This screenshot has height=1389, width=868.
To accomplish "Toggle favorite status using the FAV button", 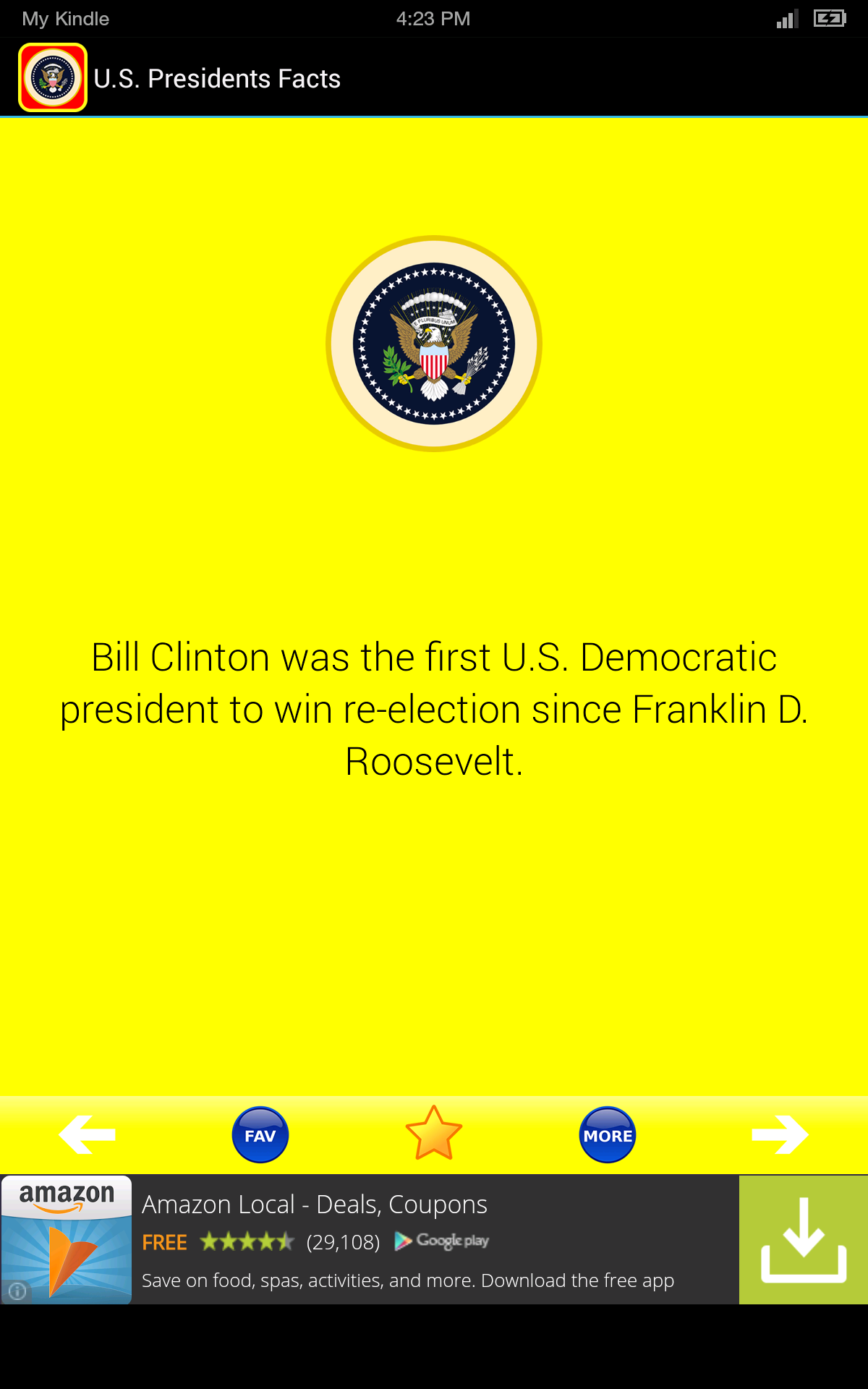I will coord(259,1134).
